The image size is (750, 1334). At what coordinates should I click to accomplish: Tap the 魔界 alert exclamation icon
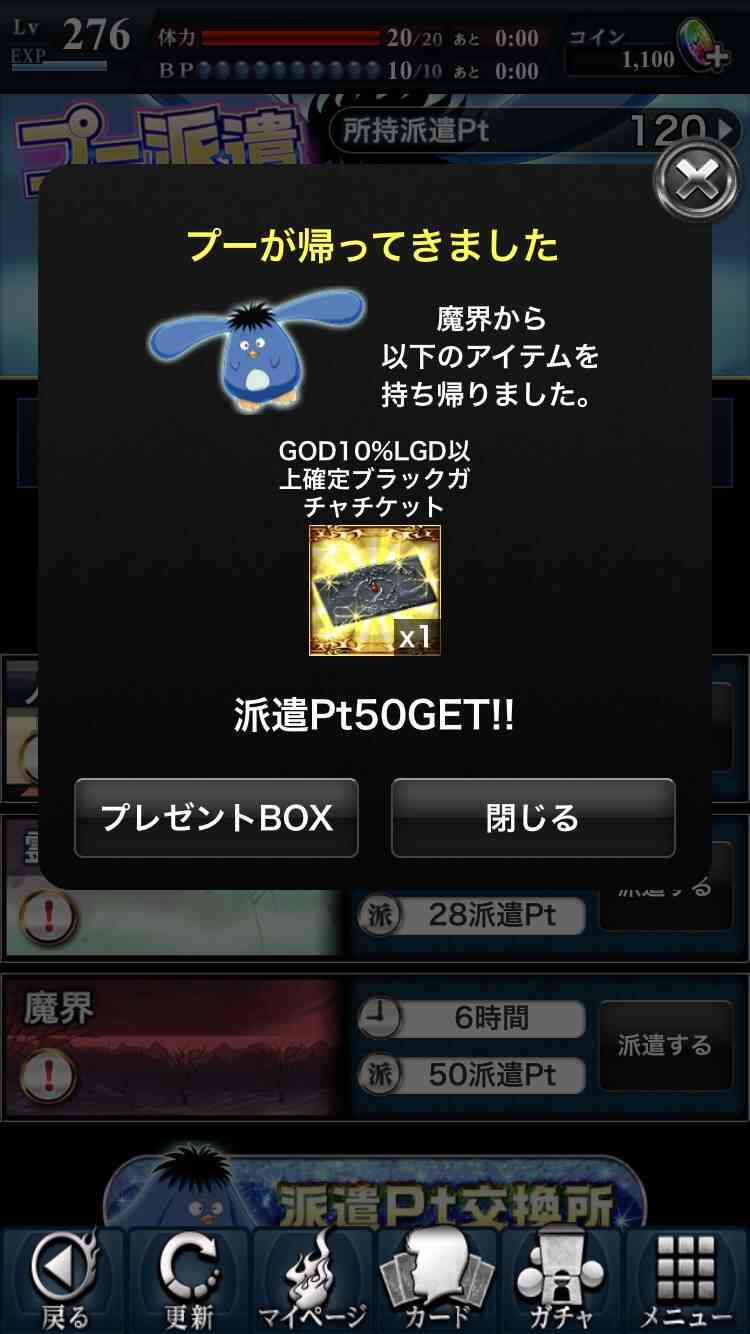click(x=46, y=1077)
